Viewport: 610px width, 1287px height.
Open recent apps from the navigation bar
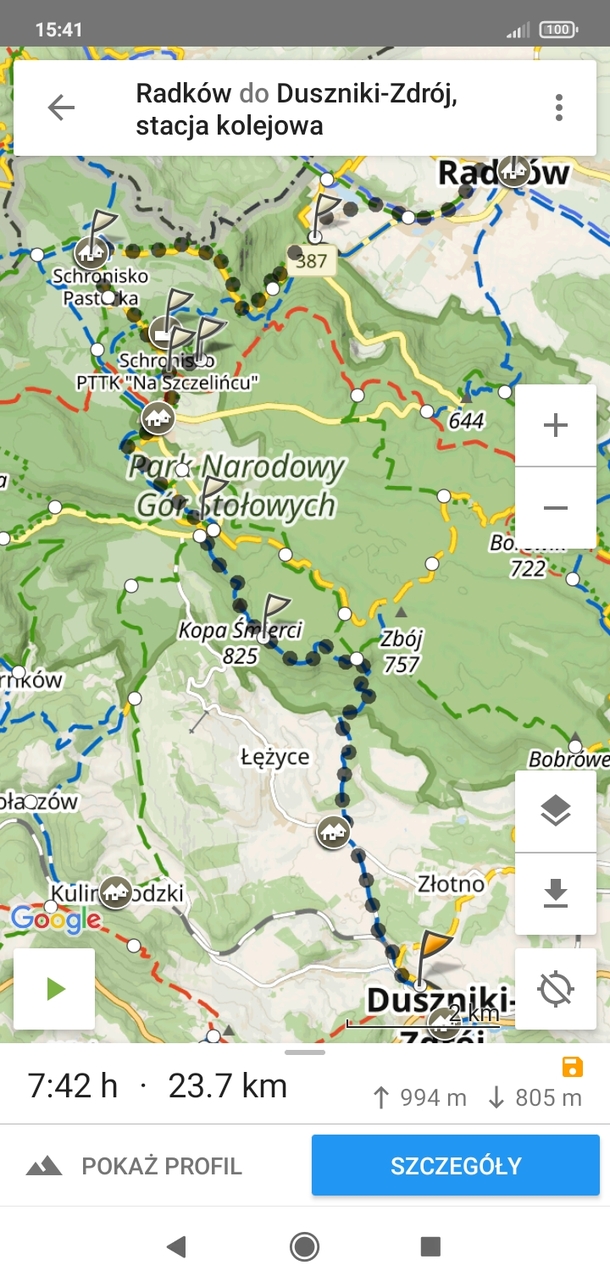click(x=431, y=1246)
